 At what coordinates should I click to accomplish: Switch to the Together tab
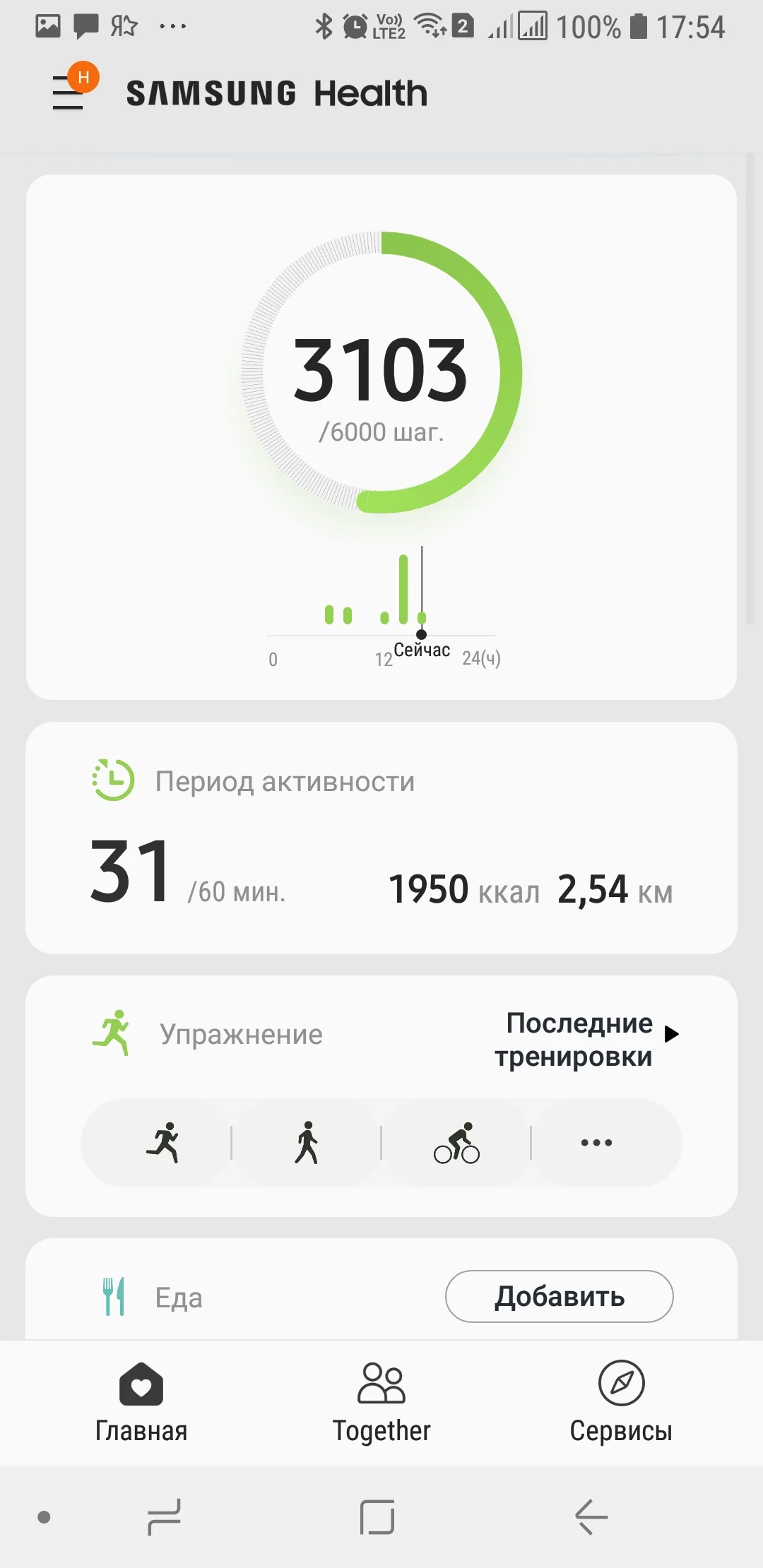[381, 1402]
